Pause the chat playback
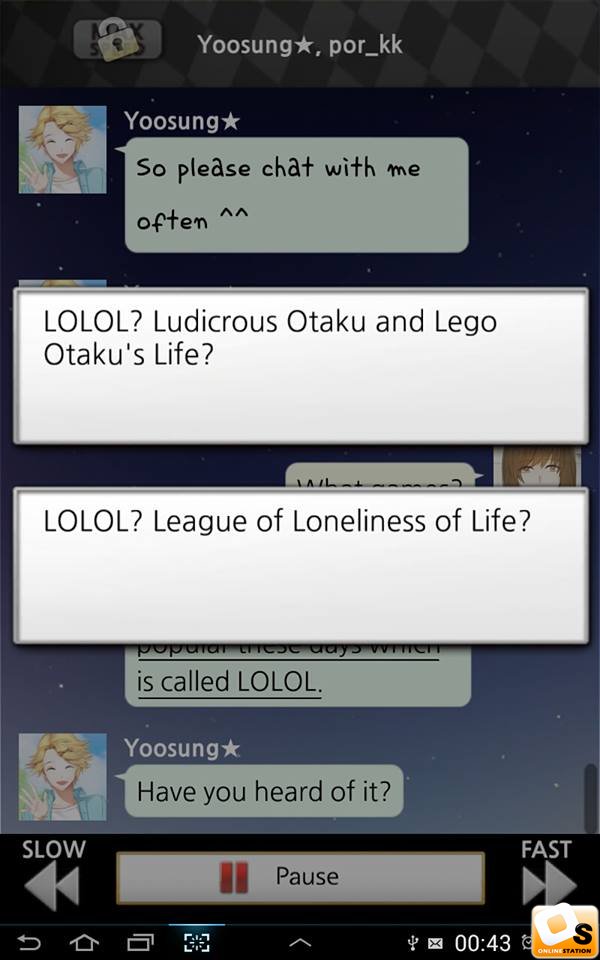This screenshot has width=600, height=960. point(300,877)
